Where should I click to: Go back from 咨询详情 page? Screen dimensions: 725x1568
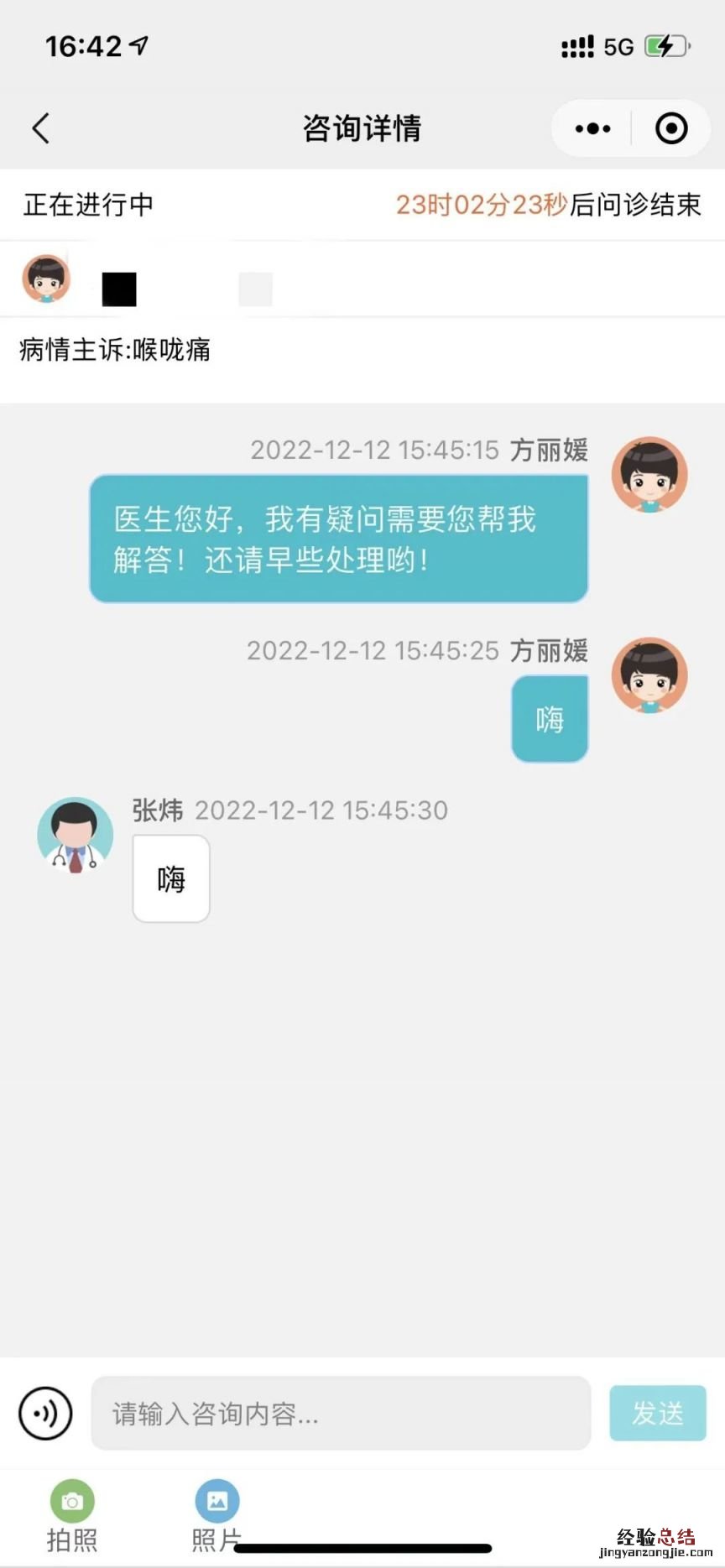click(40, 128)
